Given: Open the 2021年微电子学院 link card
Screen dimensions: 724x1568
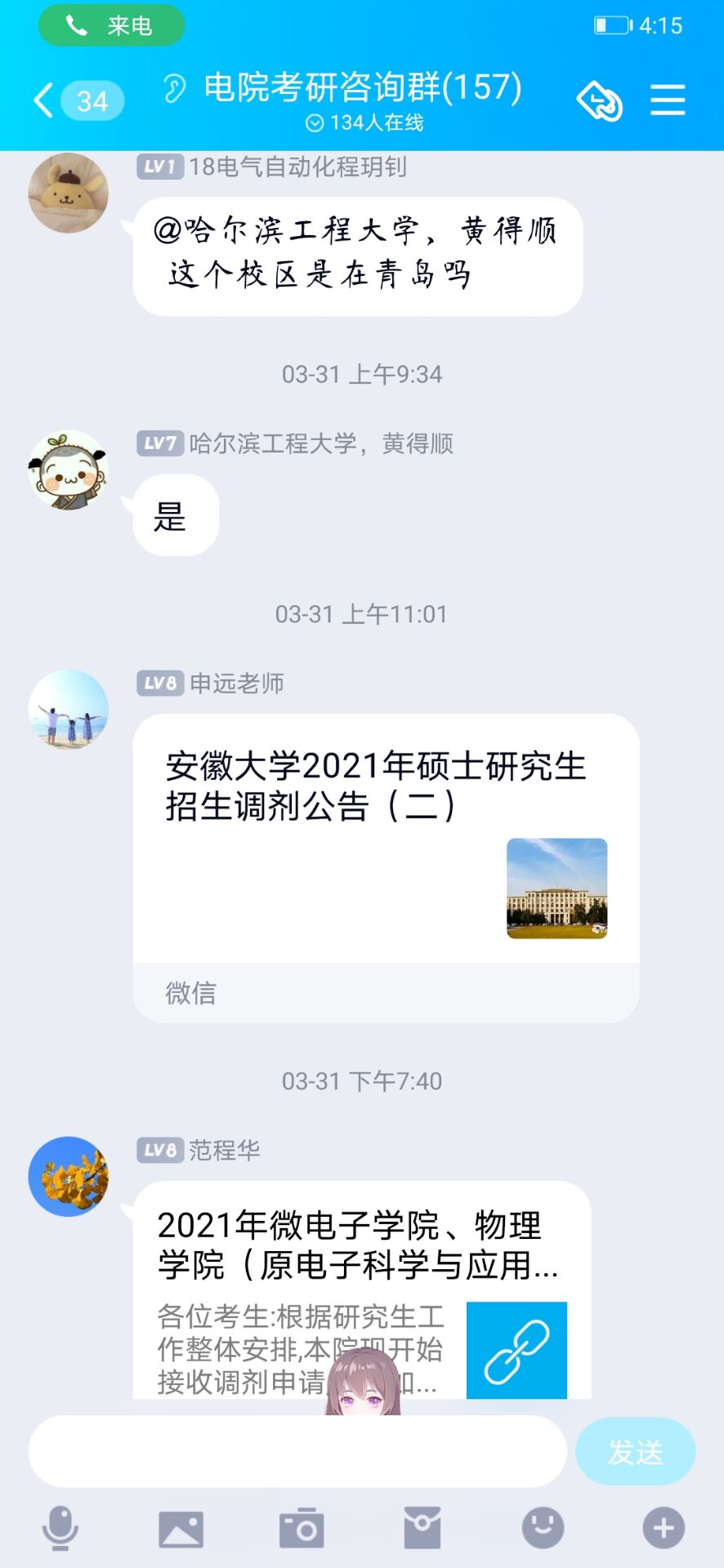Looking at the screenshot, I should pos(361,1290).
